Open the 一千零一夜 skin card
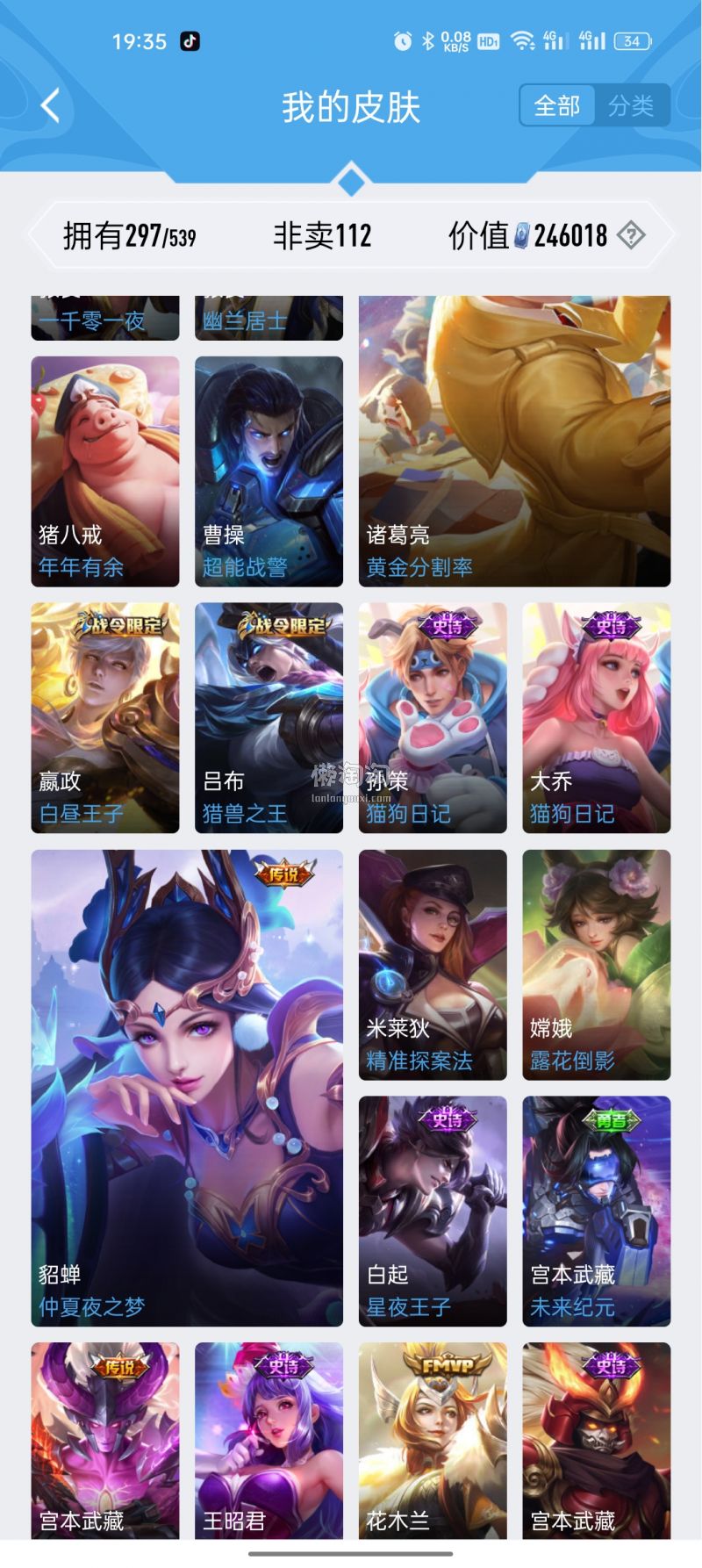This screenshot has height=1568, width=702. 105,319
